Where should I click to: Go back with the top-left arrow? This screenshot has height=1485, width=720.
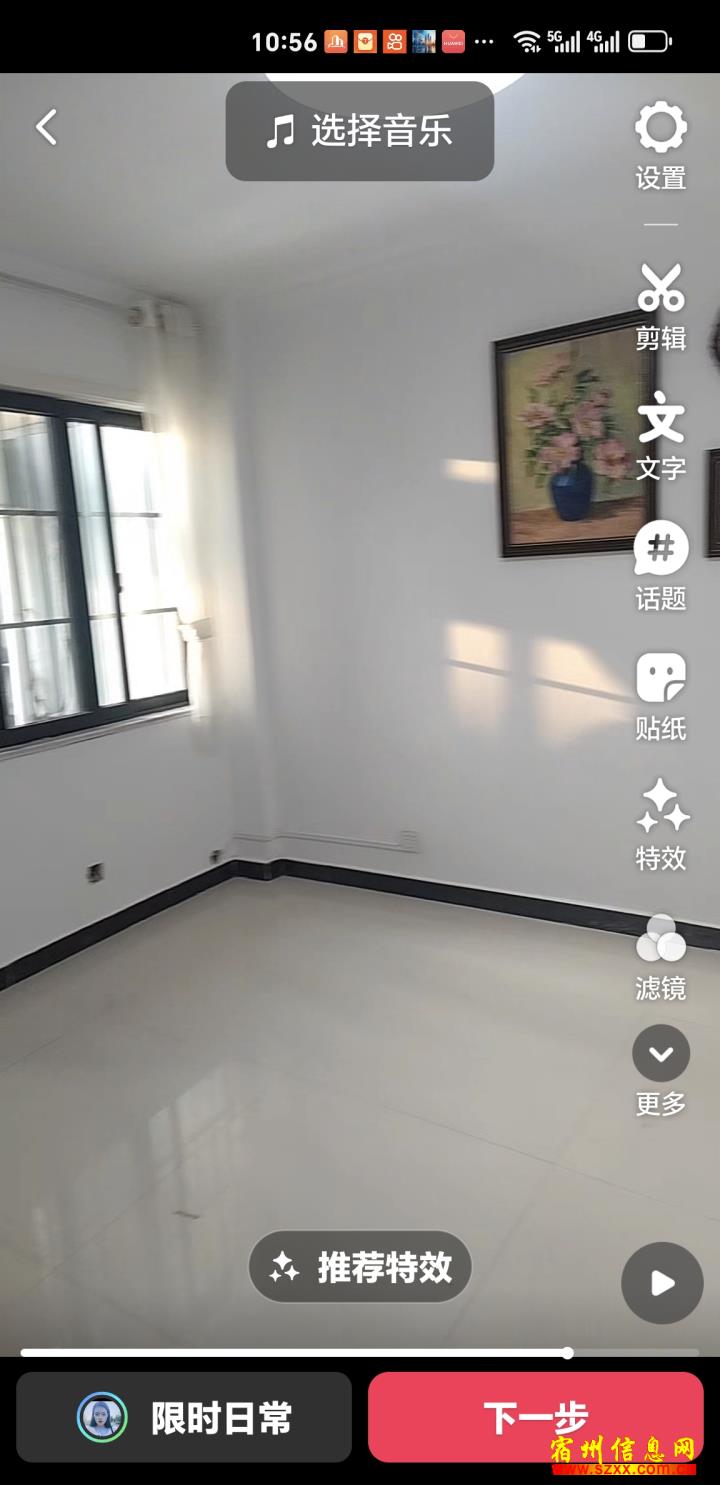point(46,128)
